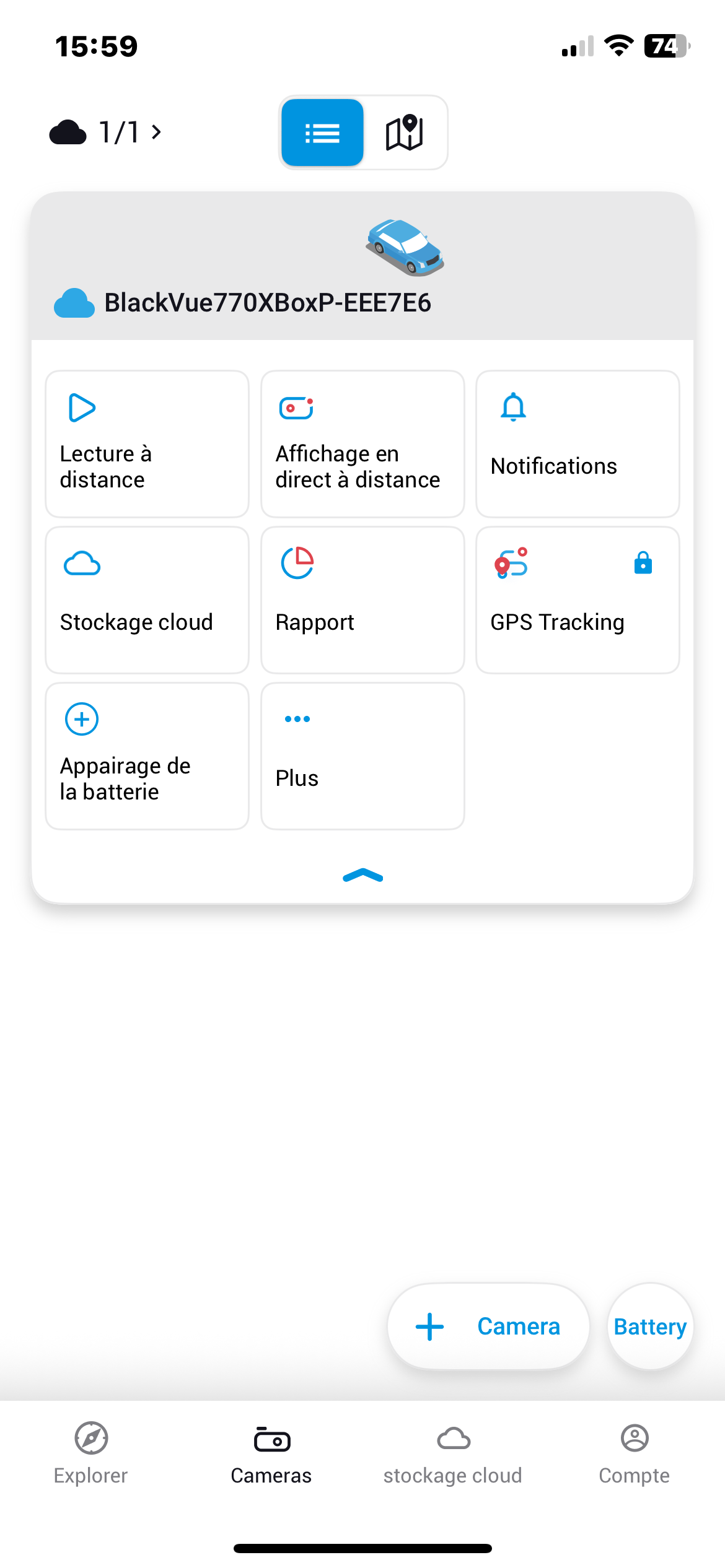Open GPS Tracking

coord(578,600)
